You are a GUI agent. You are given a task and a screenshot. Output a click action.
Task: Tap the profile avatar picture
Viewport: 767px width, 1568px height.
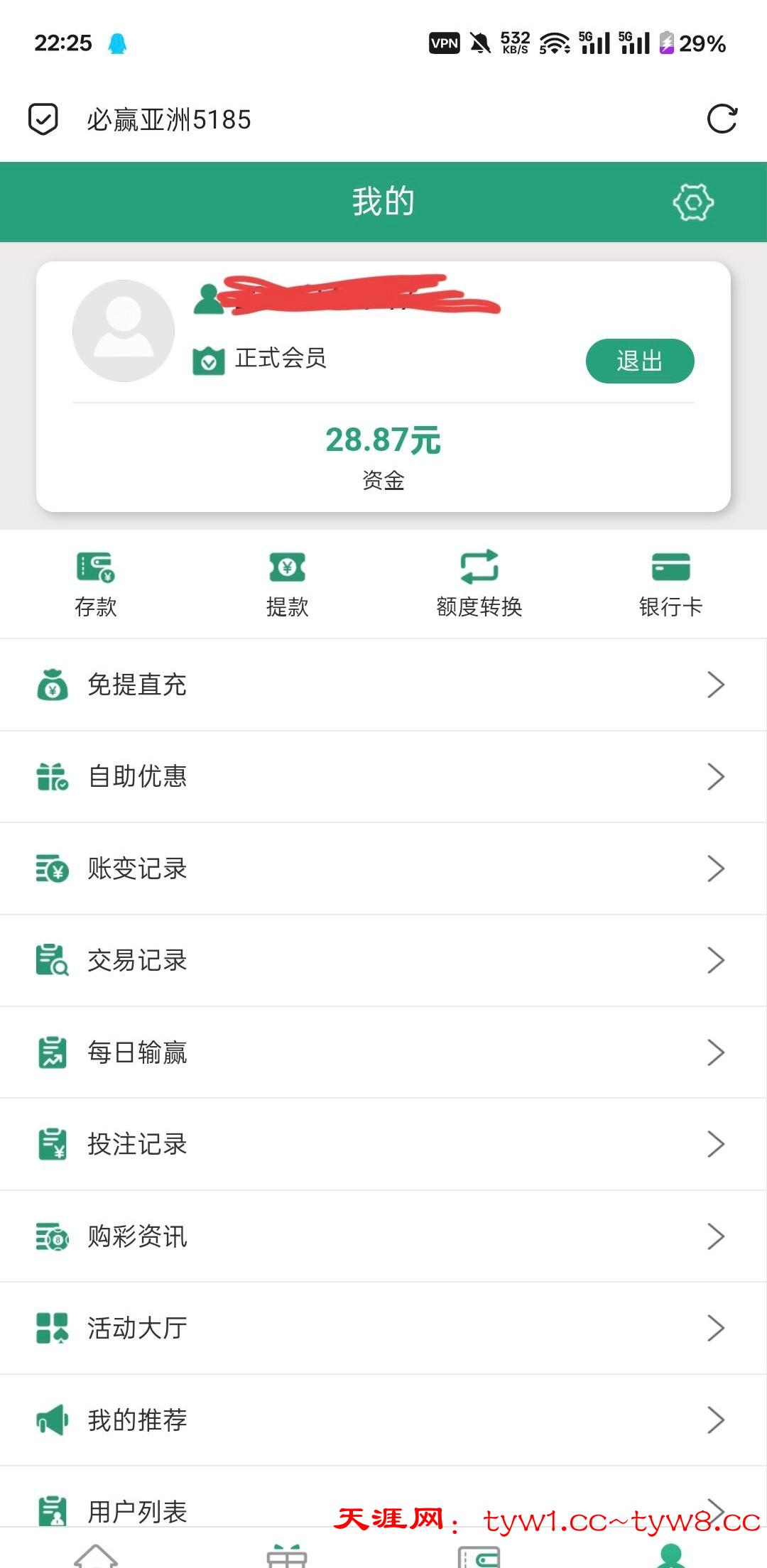click(x=124, y=331)
